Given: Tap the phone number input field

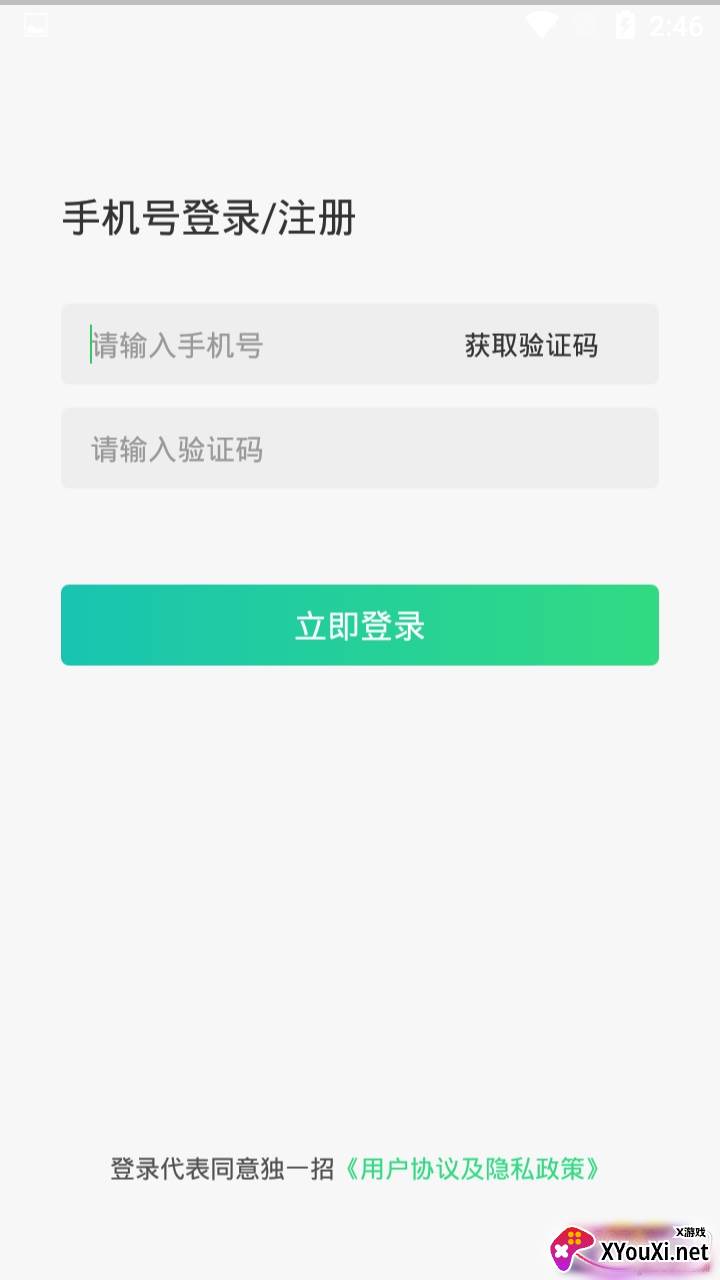Looking at the screenshot, I should click(x=250, y=345).
